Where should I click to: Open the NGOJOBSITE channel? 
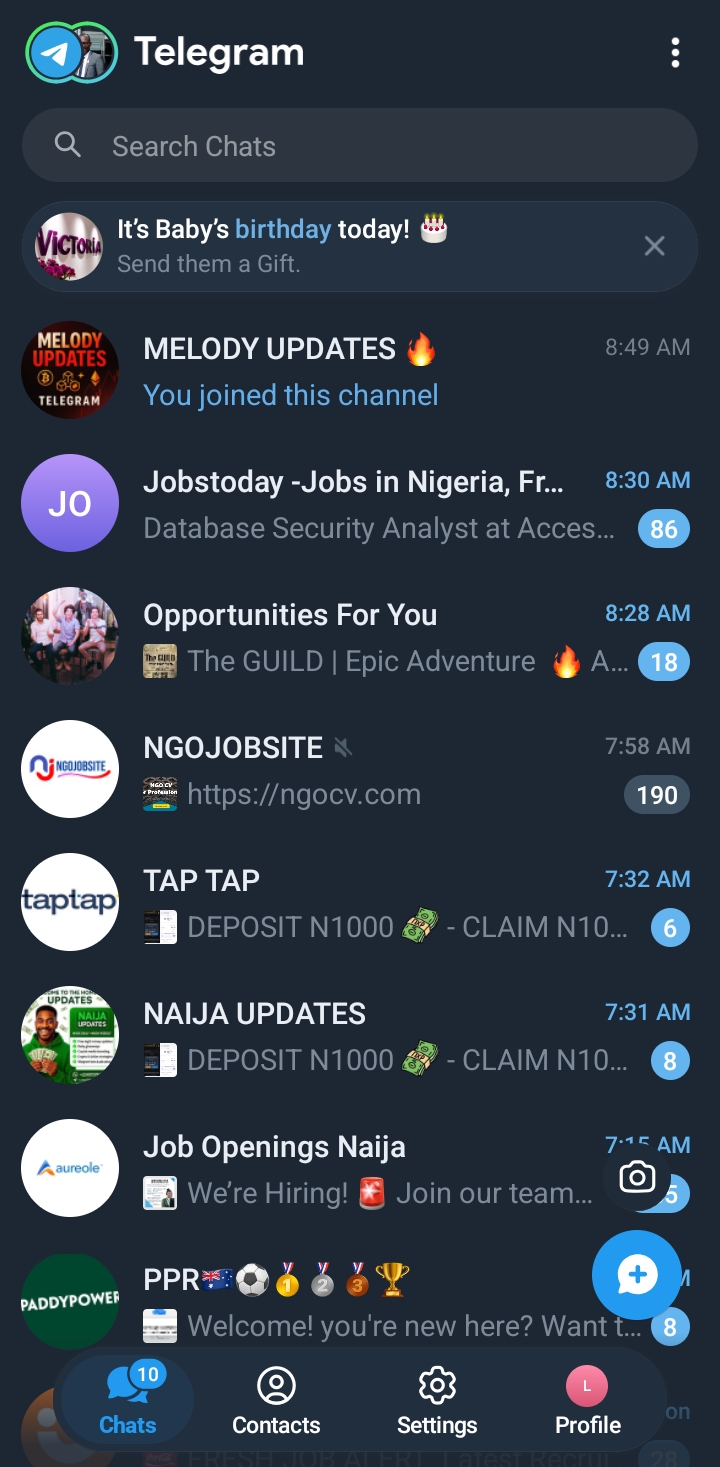click(360, 770)
